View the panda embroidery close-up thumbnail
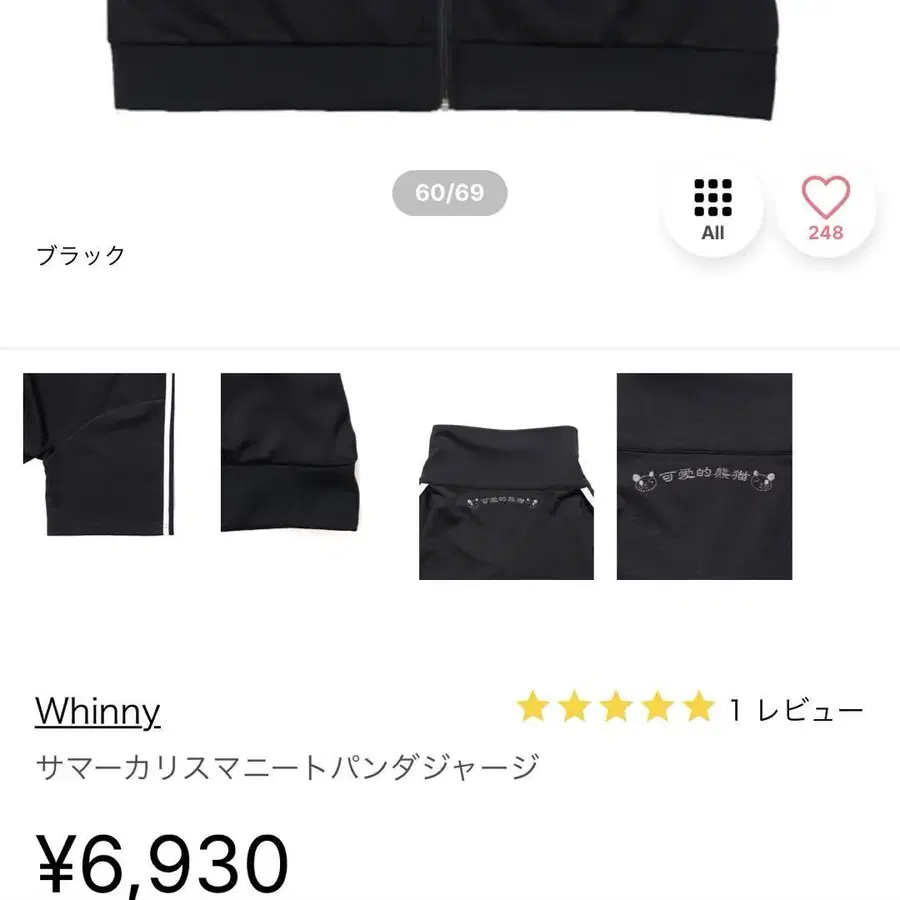This screenshot has height=900, width=900. point(704,476)
